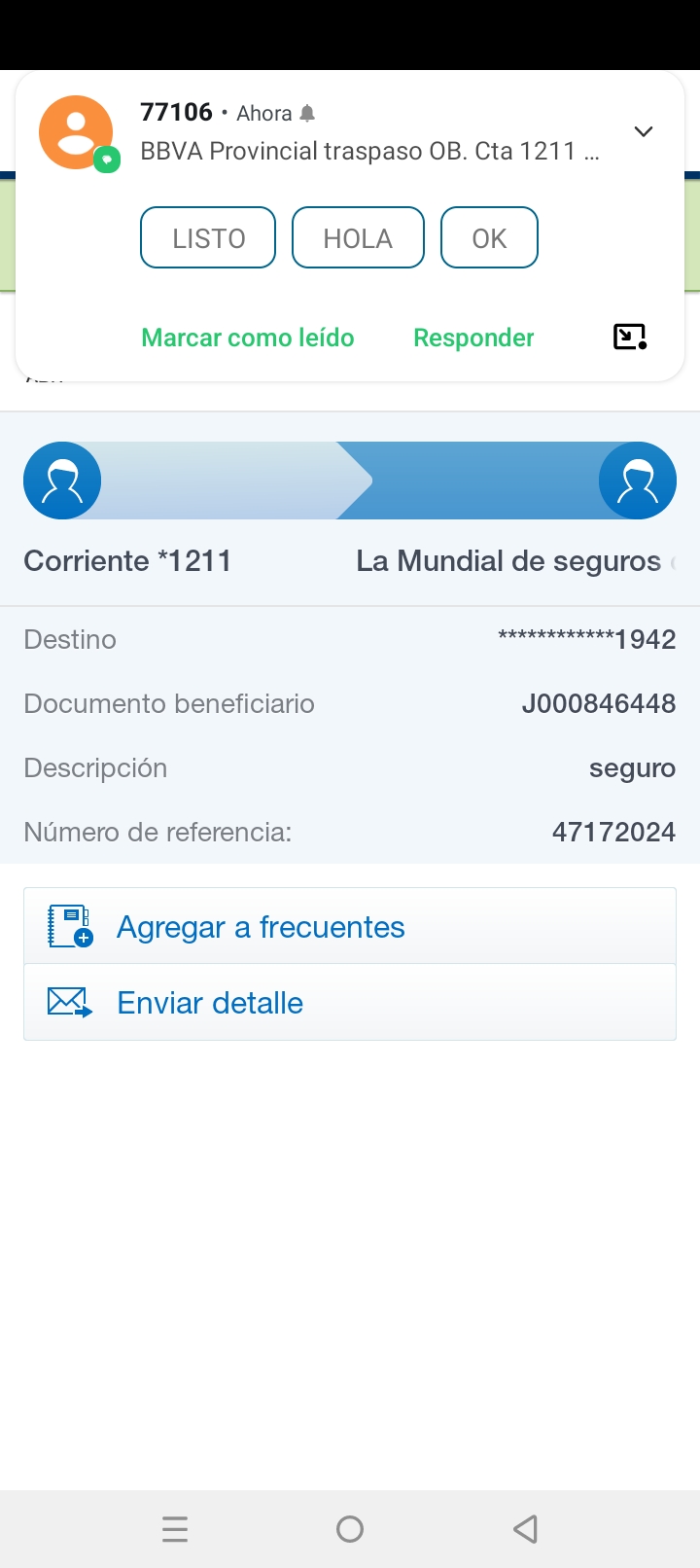Send quick reply HOLA

(358, 237)
